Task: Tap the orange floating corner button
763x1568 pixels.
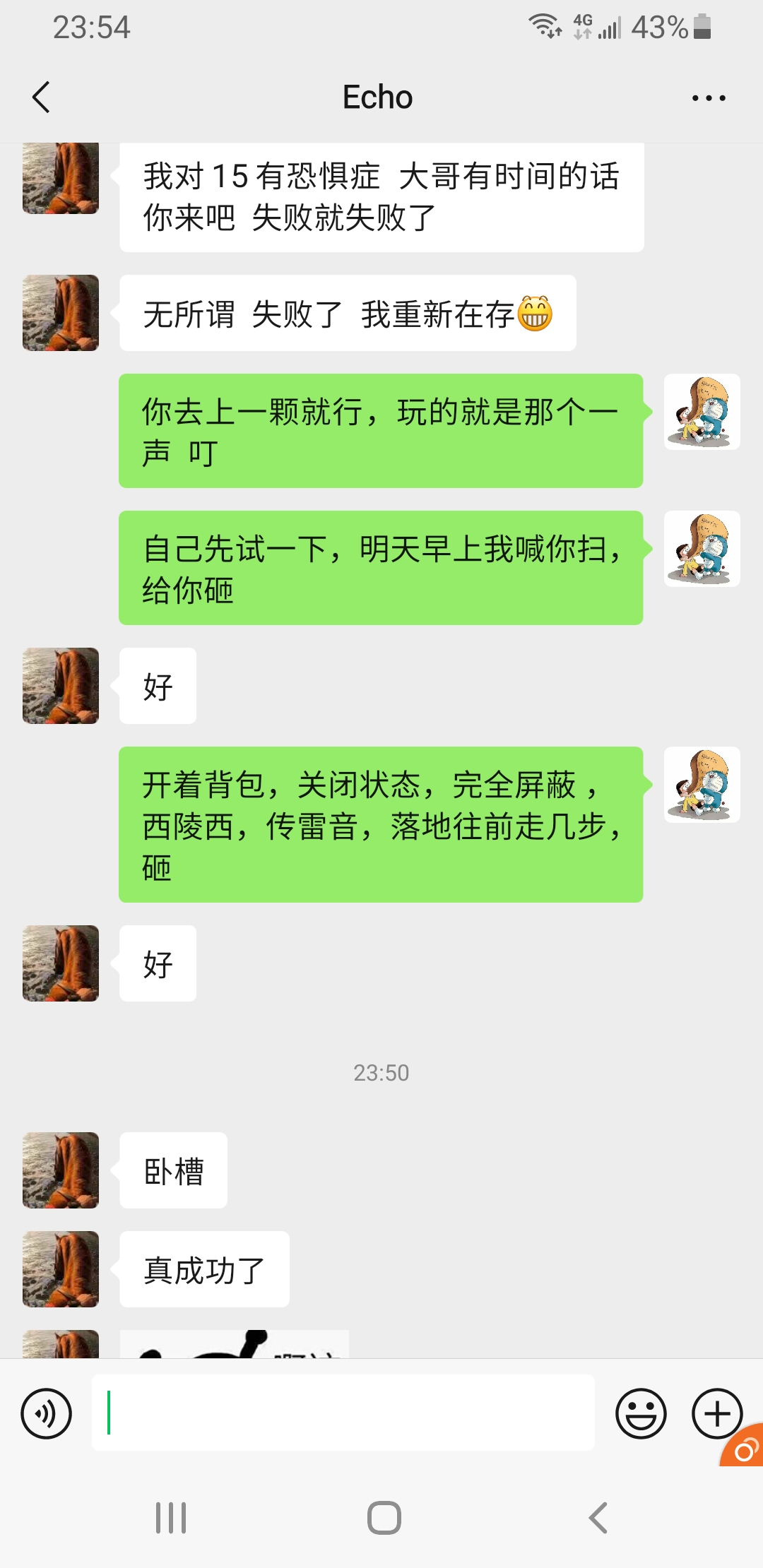Action: [x=745, y=1449]
